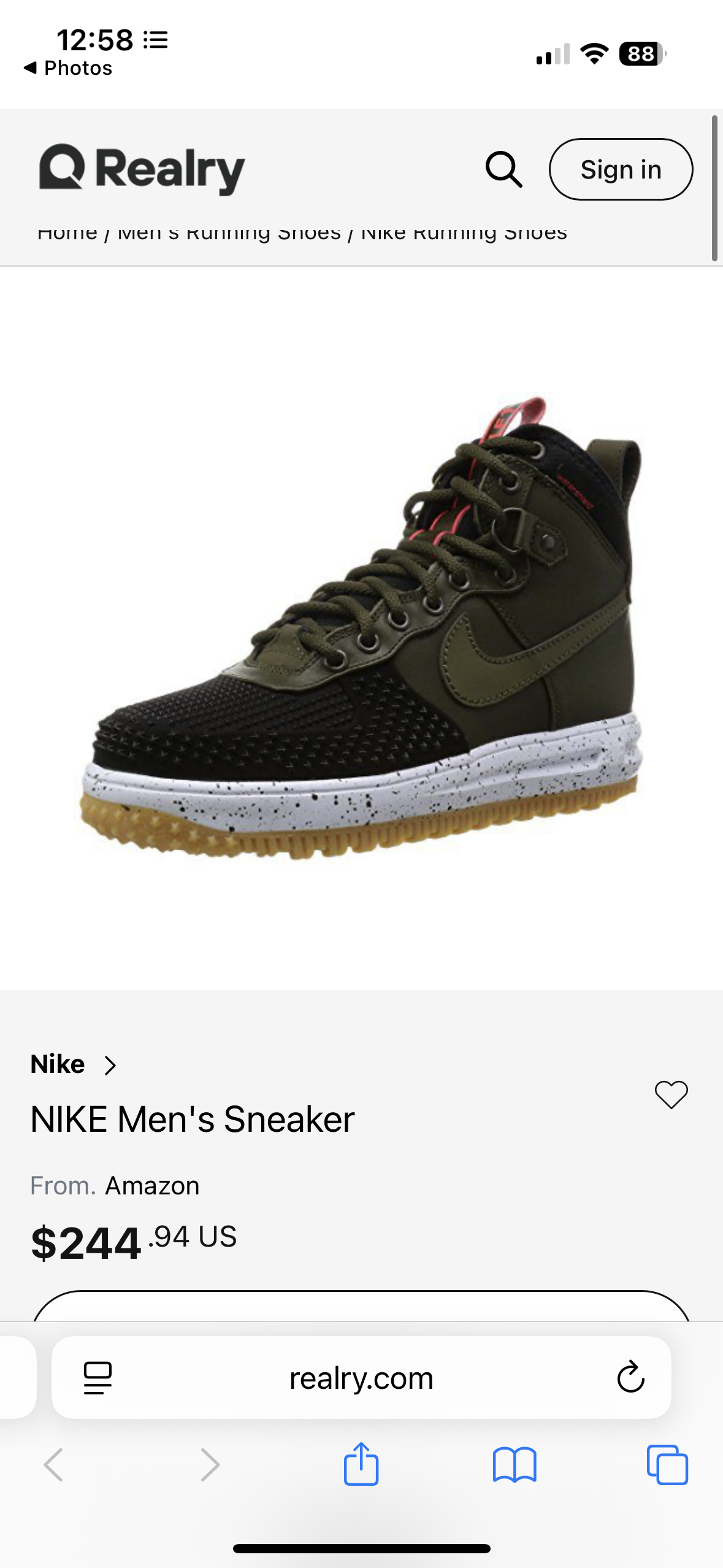Image resolution: width=723 pixels, height=1568 pixels.
Task: Open Safari bookmarks
Action: pyautogui.click(x=515, y=1465)
